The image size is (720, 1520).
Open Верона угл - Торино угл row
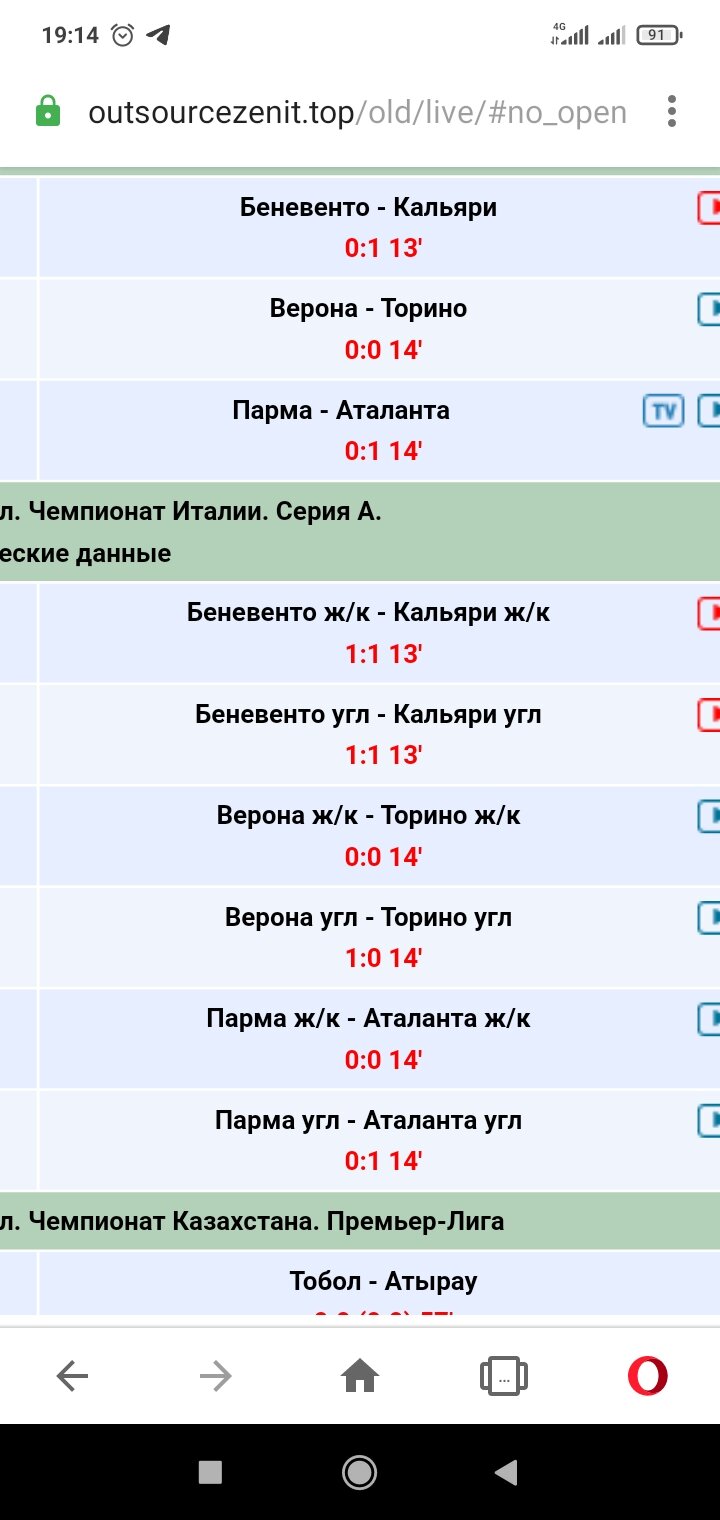point(368,917)
